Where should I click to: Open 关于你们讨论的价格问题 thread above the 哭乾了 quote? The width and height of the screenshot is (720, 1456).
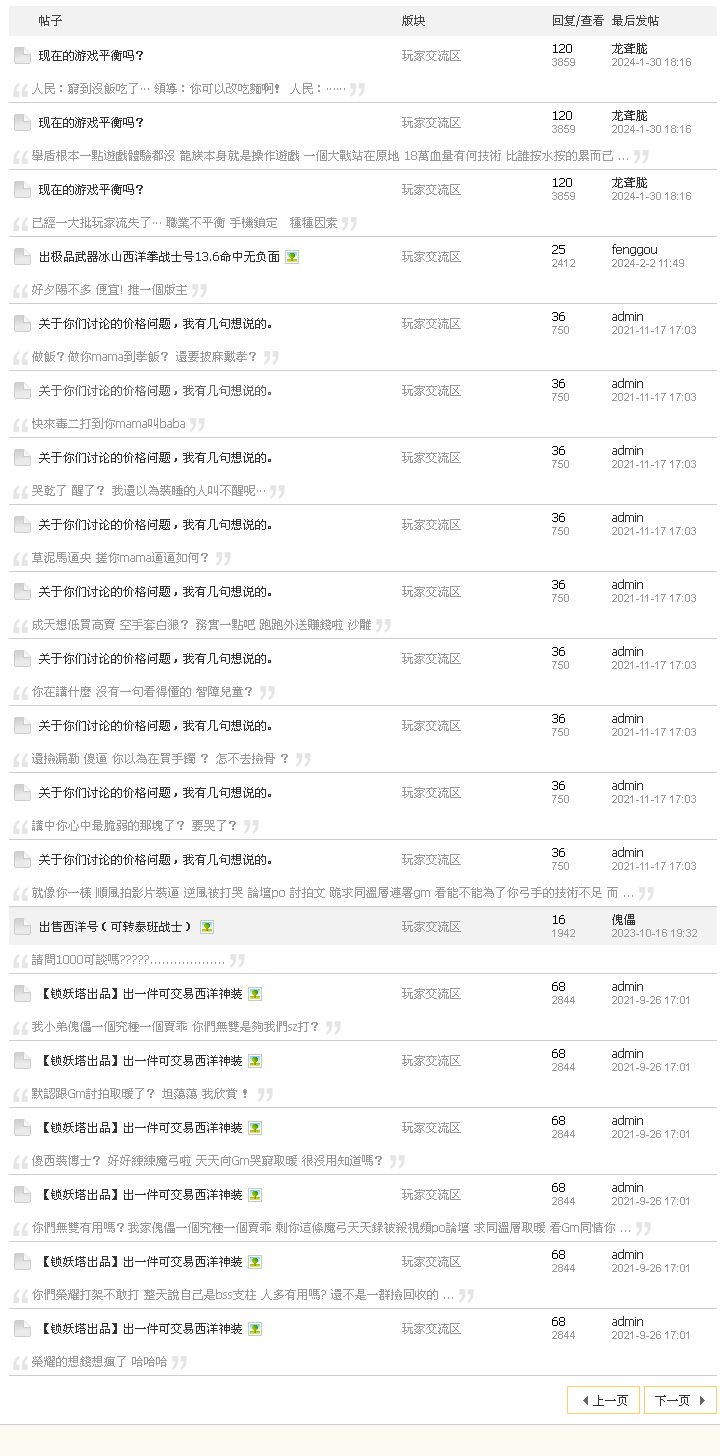[x=155, y=458]
